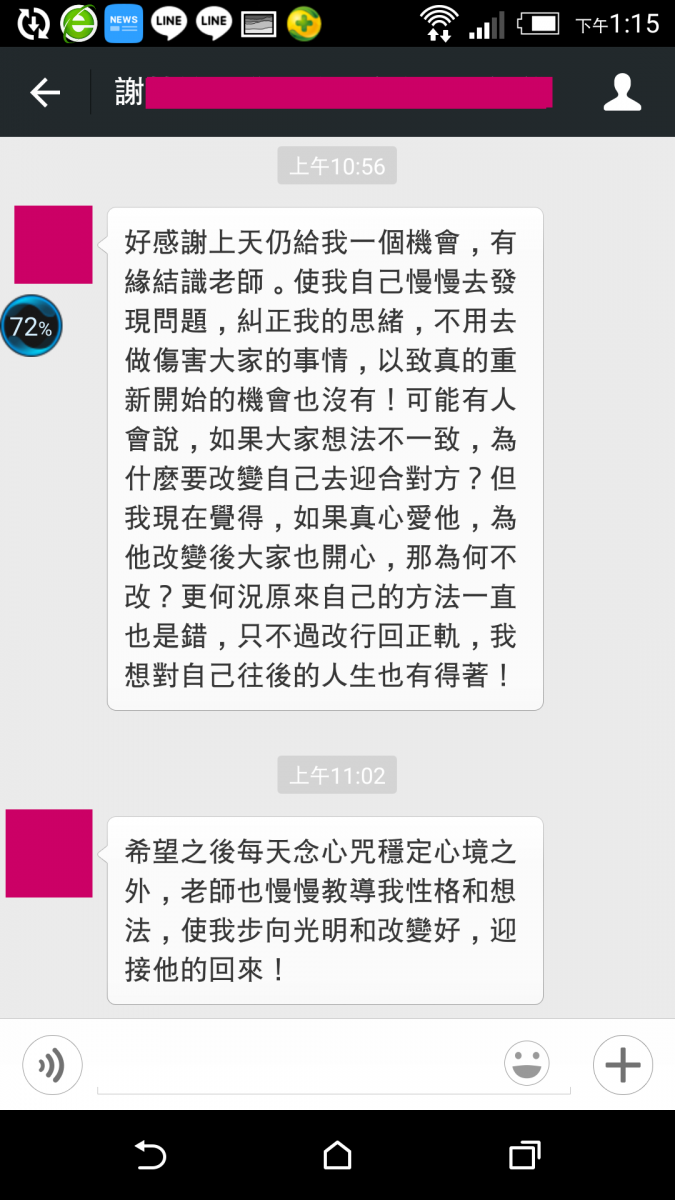Tap the floating 72% bubble
This screenshot has width=675, height=1200.
point(31,326)
